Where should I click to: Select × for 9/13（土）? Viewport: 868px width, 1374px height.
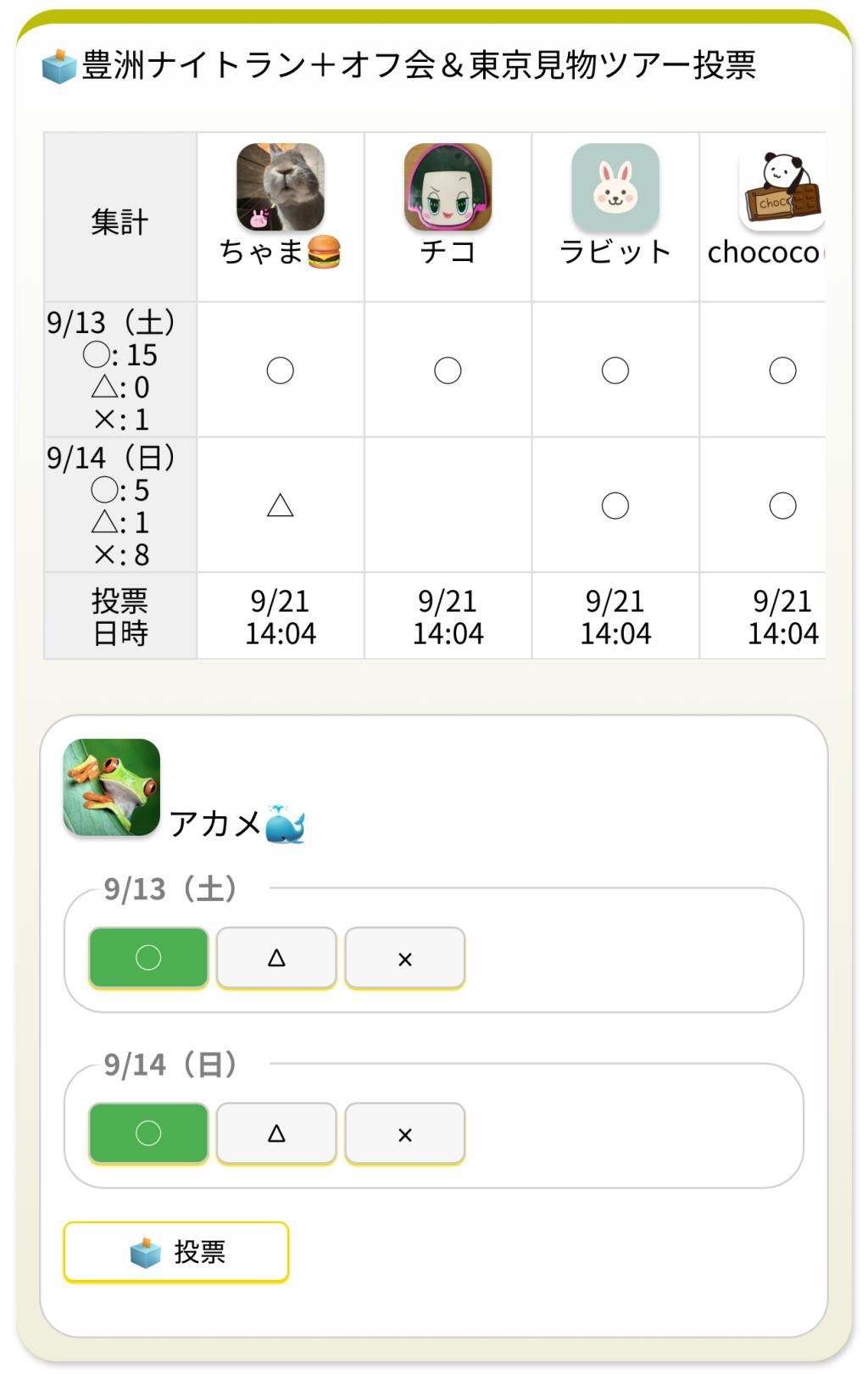click(404, 958)
